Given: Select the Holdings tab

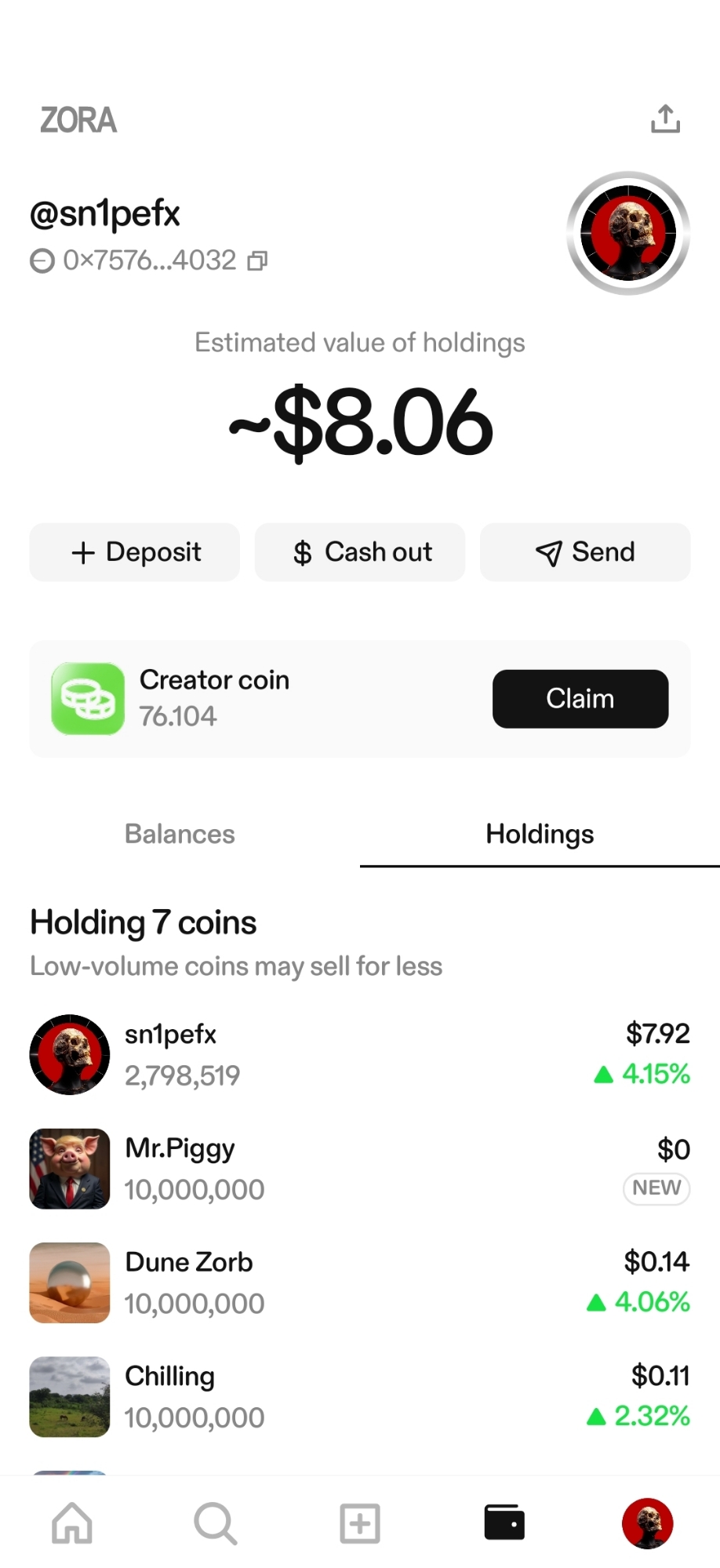Looking at the screenshot, I should [x=540, y=834].
